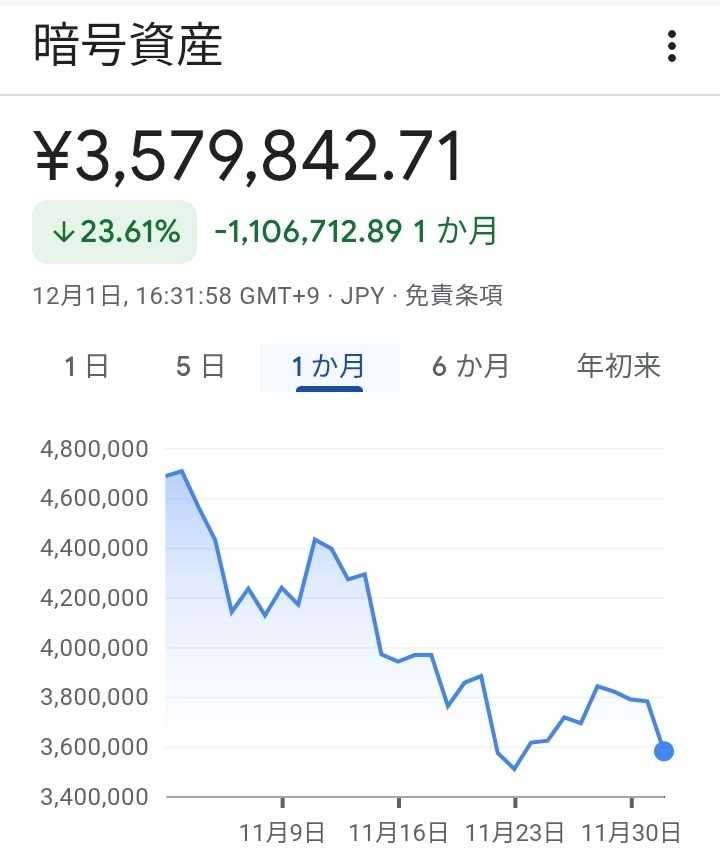Open the three-dot overflow menu

(x=671, y=47)
